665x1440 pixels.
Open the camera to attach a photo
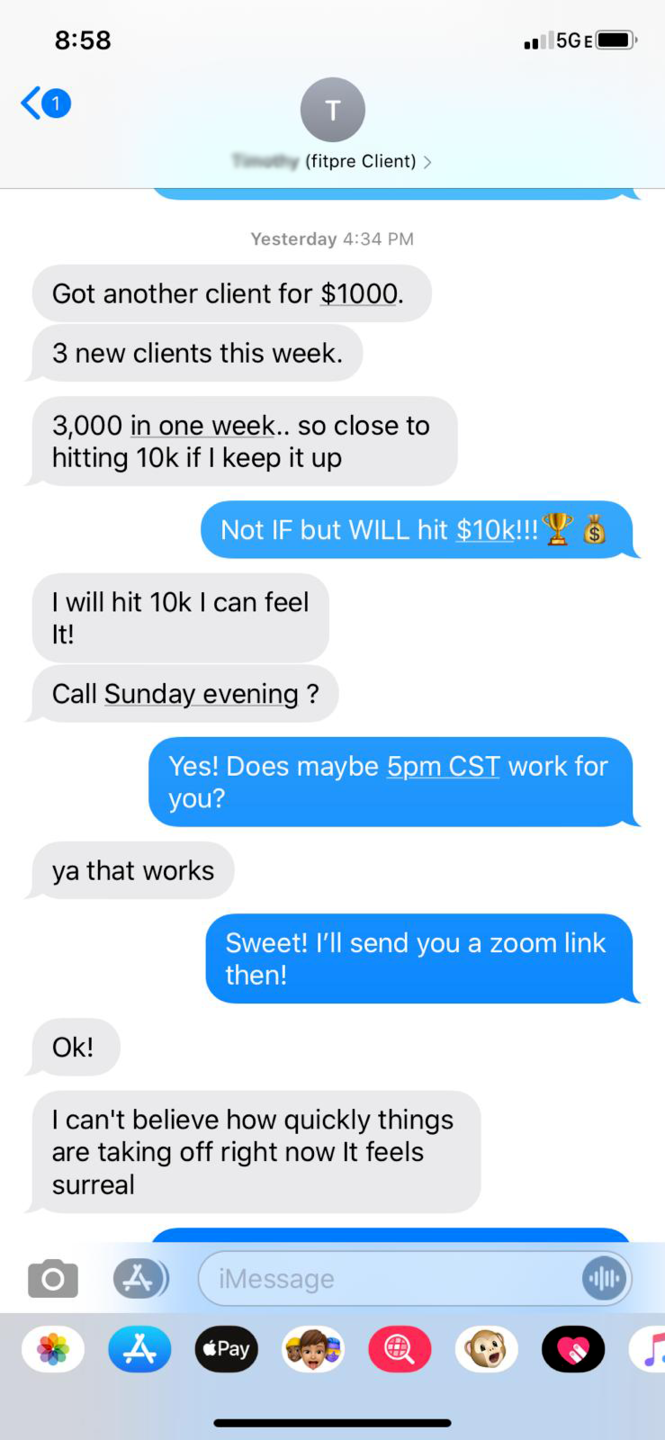[52, 1279]
